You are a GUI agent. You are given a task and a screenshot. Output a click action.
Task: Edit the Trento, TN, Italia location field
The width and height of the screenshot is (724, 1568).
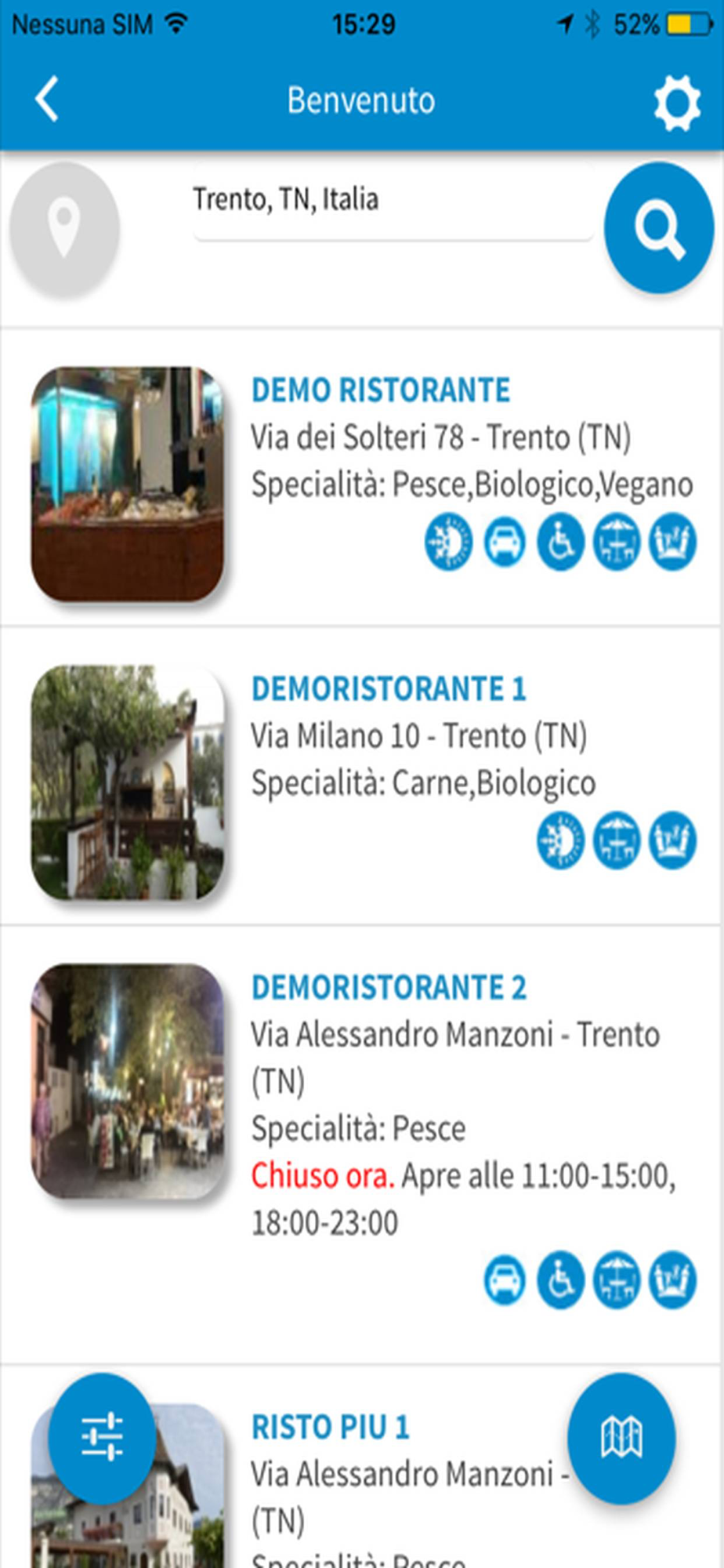(x=392, y=201)
